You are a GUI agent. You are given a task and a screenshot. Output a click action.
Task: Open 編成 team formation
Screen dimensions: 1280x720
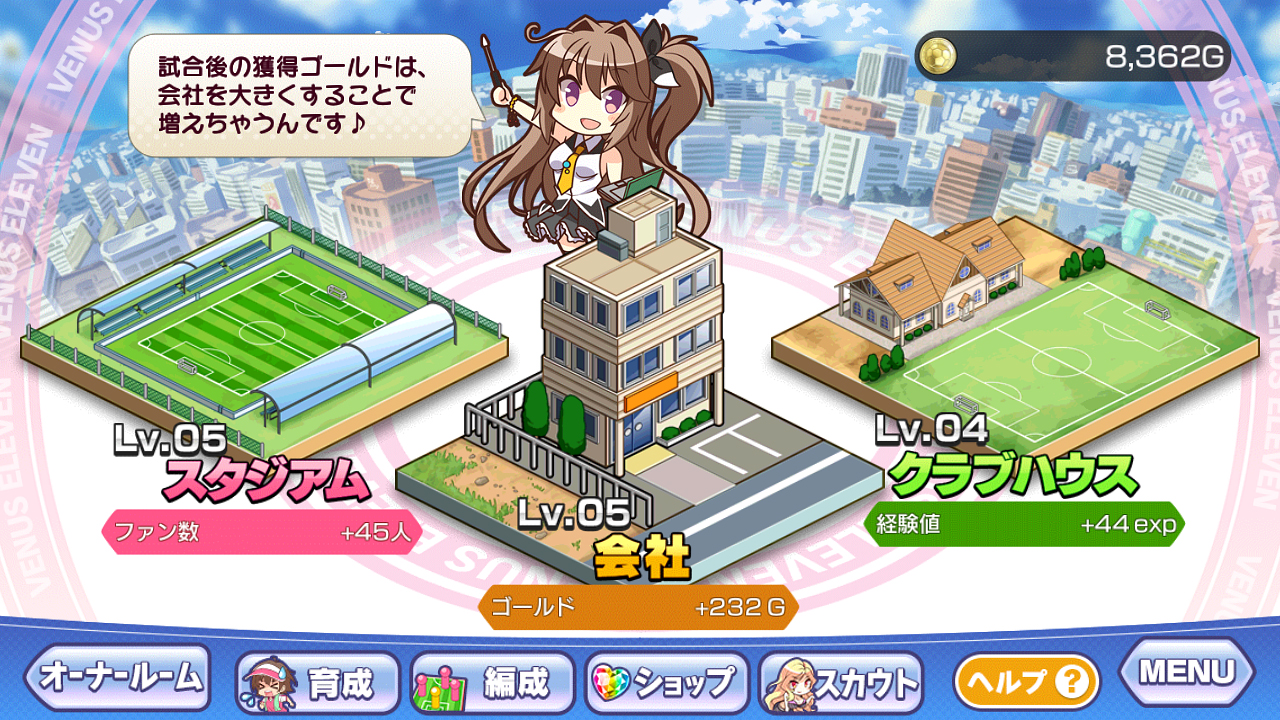[493, 683]
